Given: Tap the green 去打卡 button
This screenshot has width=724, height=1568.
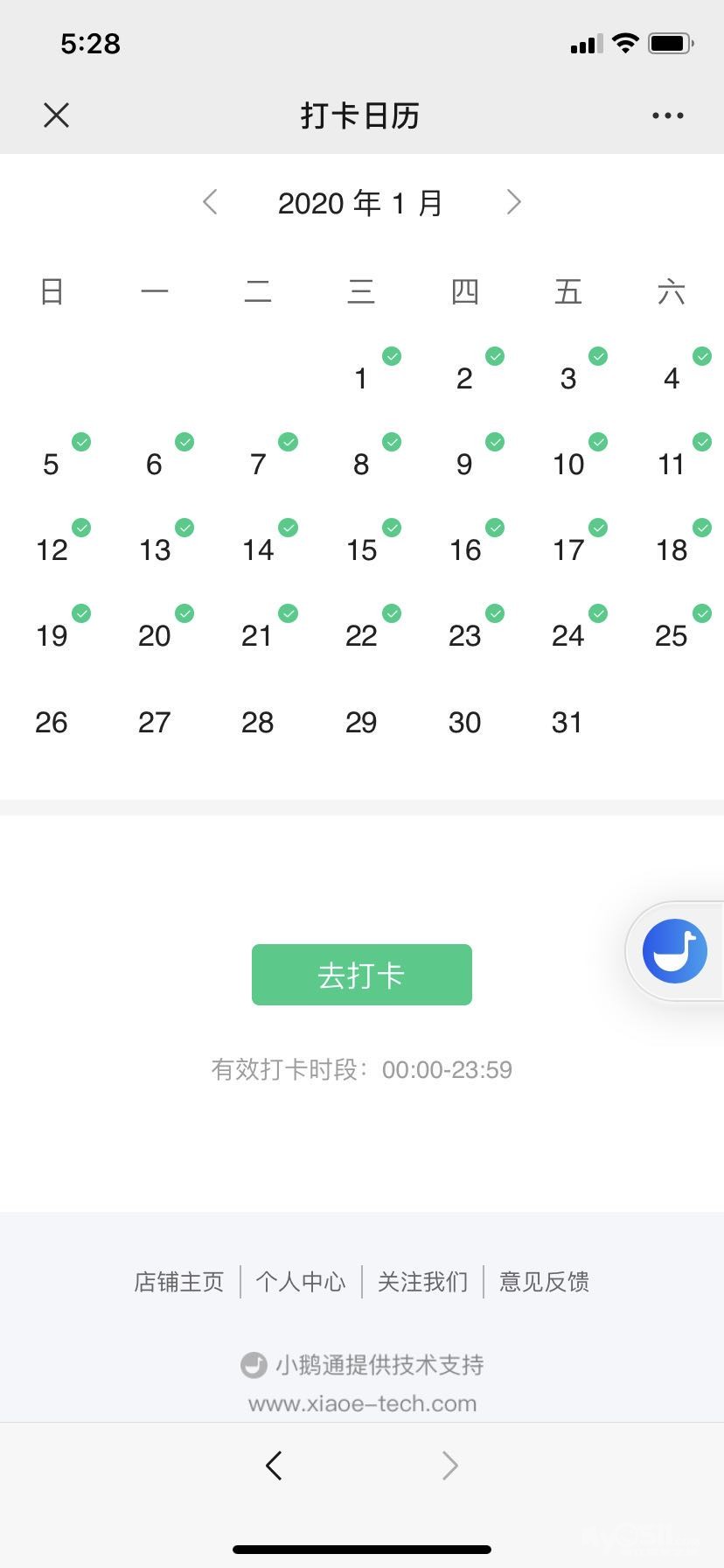Looking at the screenshot, I should [x=362, y=975].
